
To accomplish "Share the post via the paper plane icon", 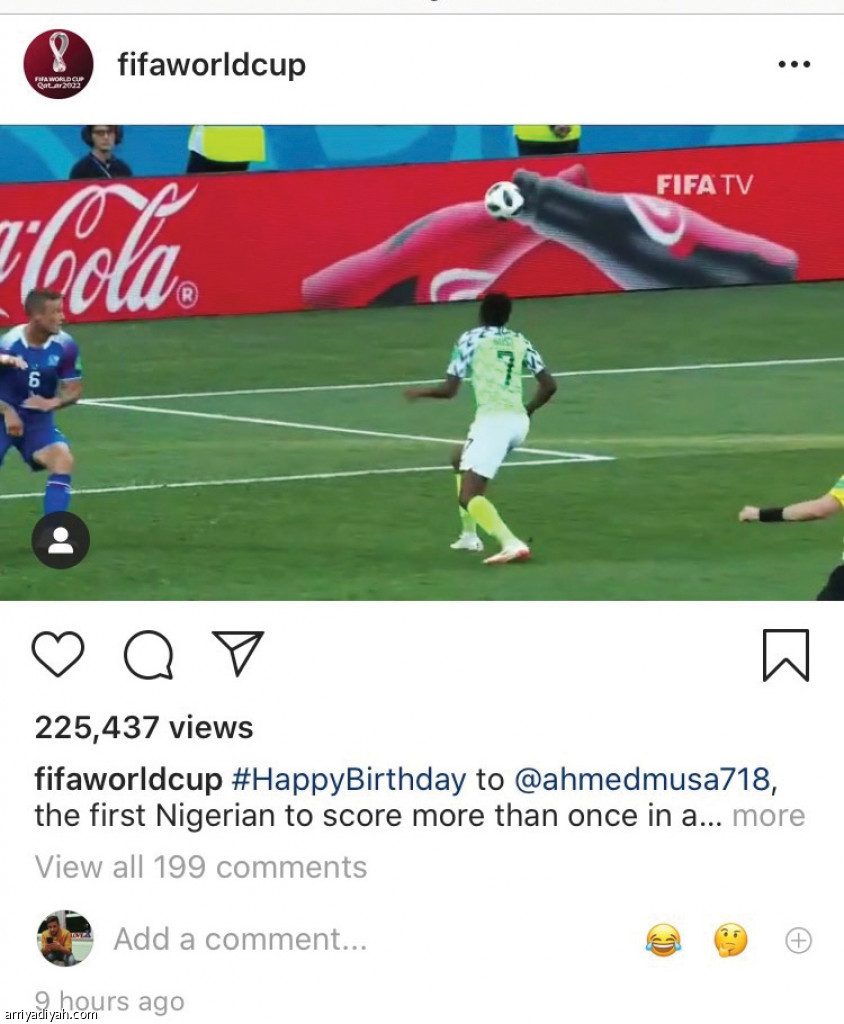I will pos(238,654).
